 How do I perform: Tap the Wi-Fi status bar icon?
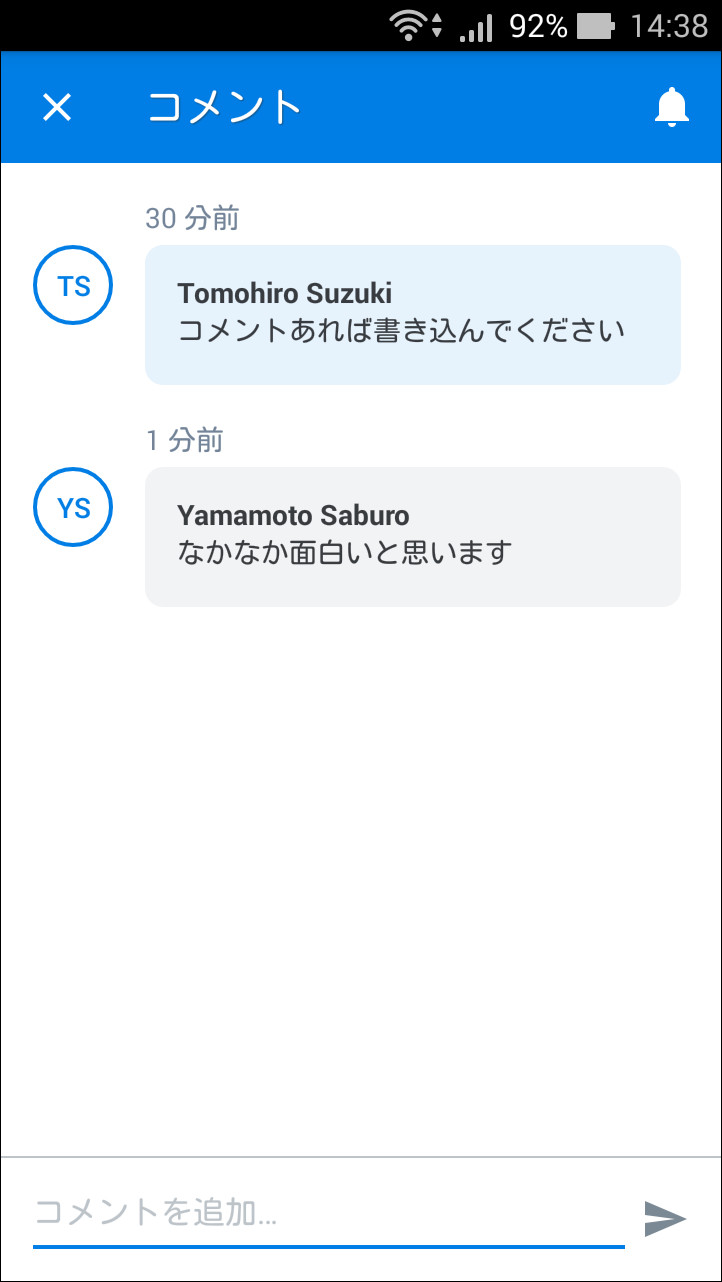[x=410, y=25]
